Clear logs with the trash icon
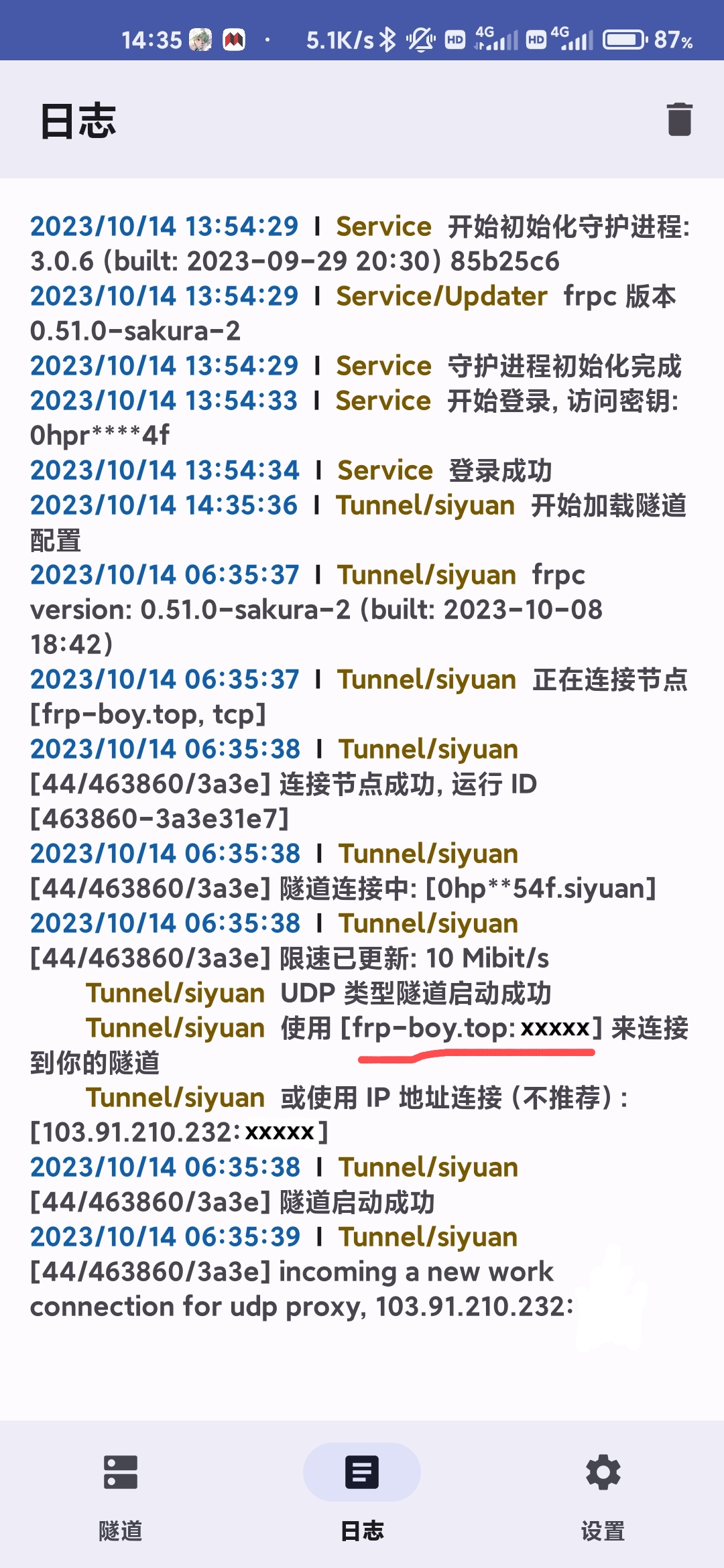Image resolution: width=724 pixels, height=1568 pixels. (x=679, y=119)
